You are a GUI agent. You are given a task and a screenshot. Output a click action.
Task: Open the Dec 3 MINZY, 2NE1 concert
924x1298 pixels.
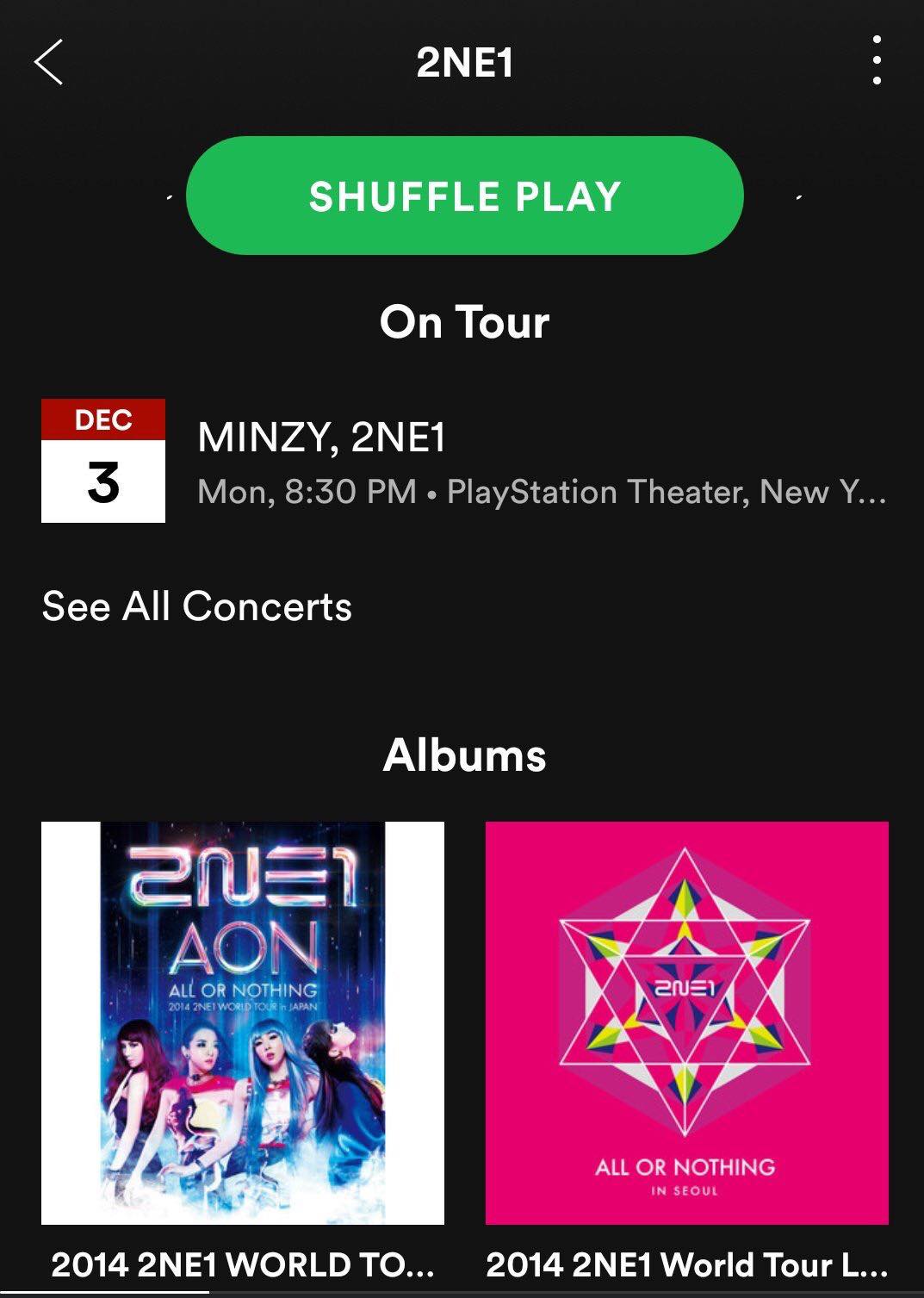click(x=463, y=462)
